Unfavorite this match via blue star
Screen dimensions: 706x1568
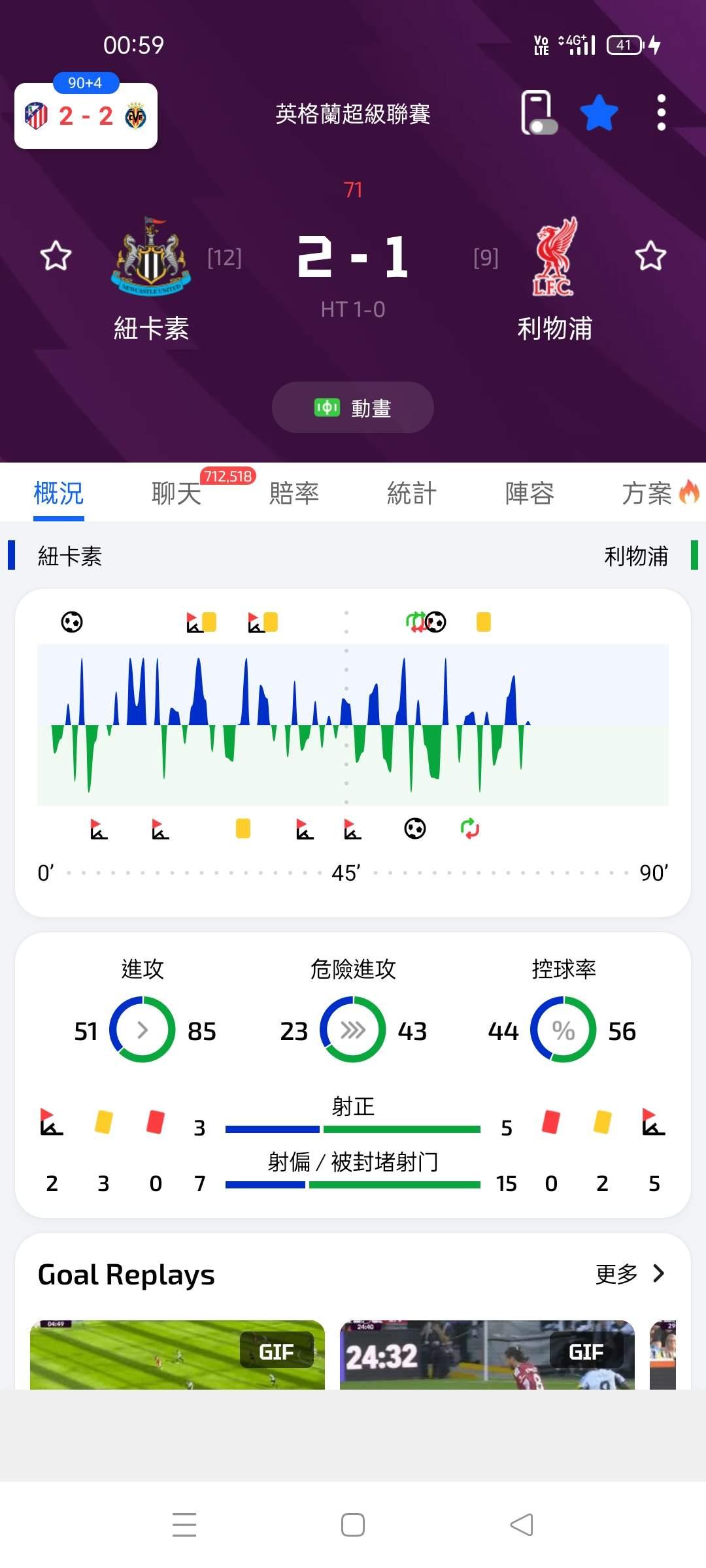599,113
